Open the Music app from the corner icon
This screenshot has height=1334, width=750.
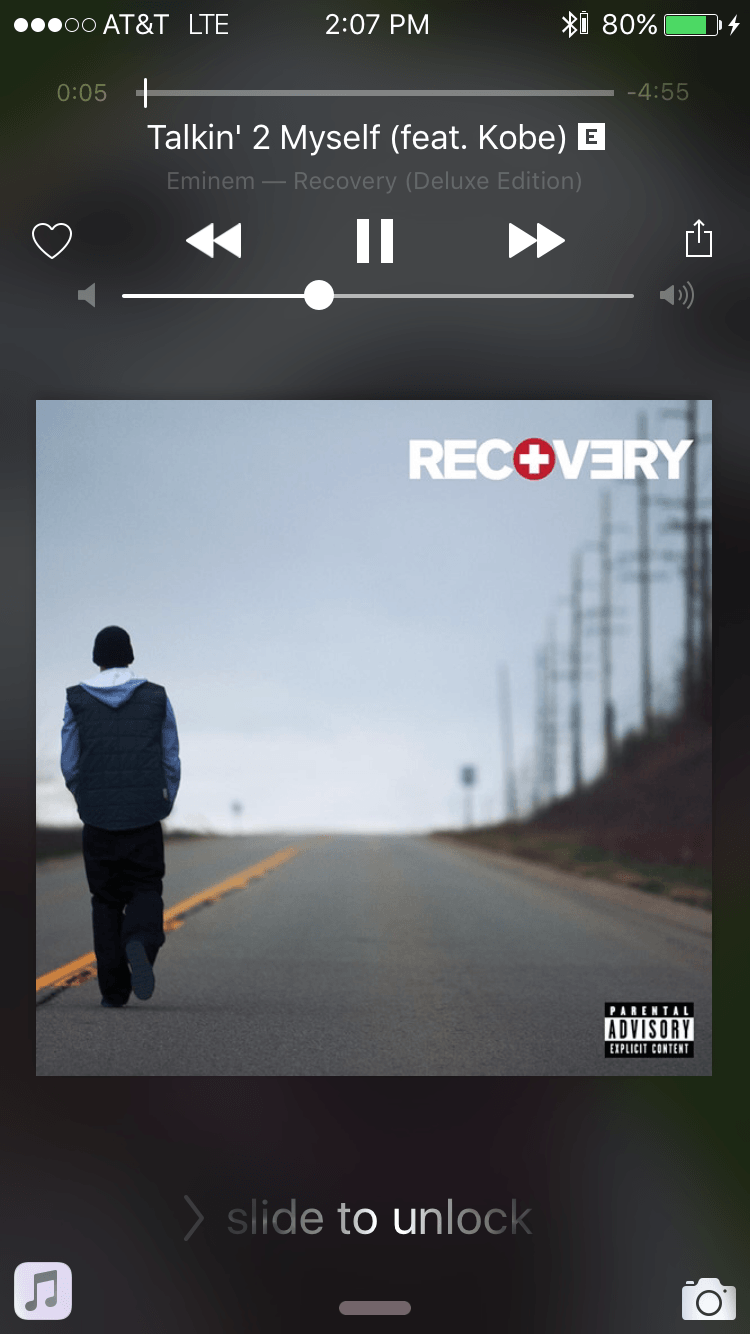coord(43,1291)
